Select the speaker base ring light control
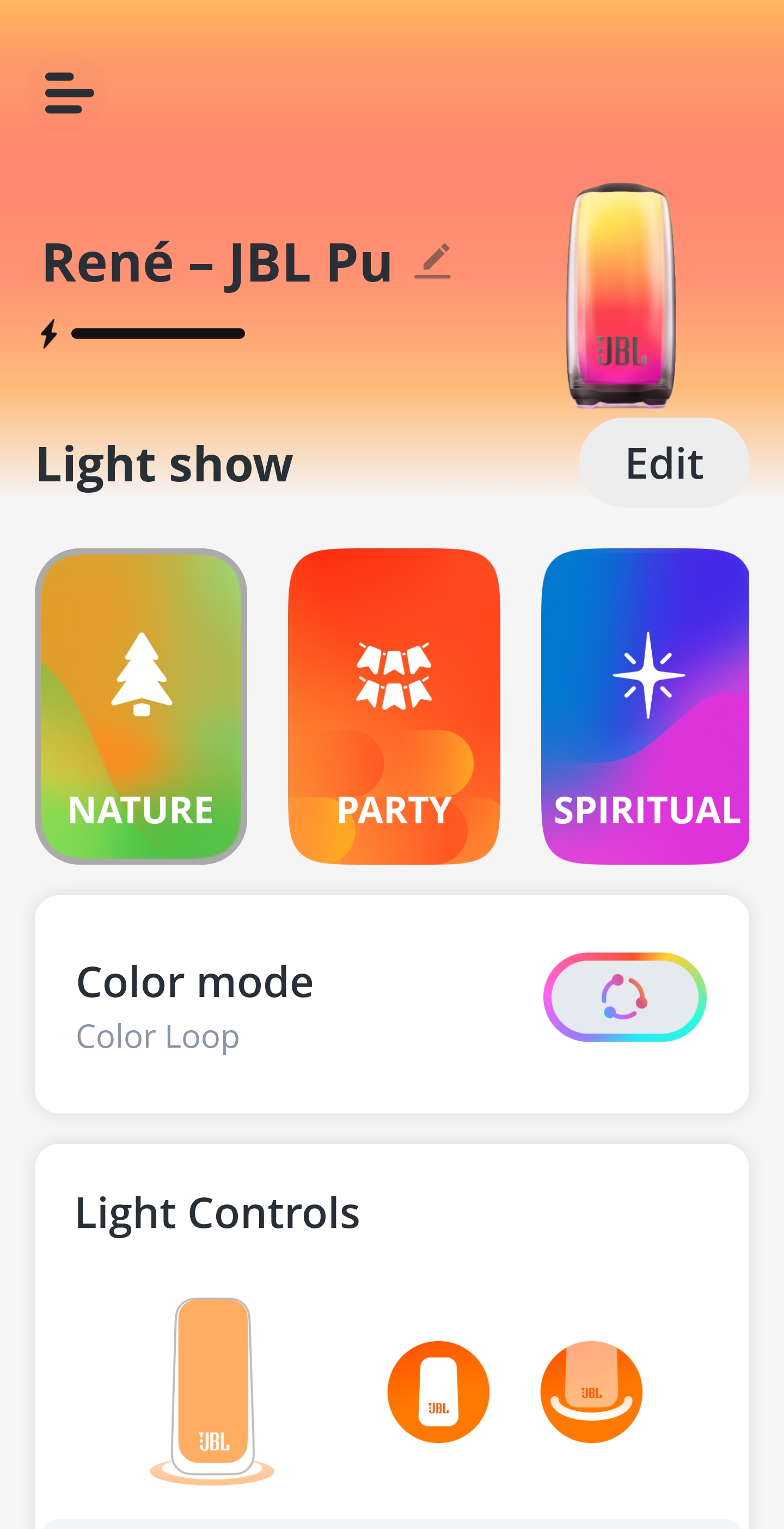 (591, 1392)
